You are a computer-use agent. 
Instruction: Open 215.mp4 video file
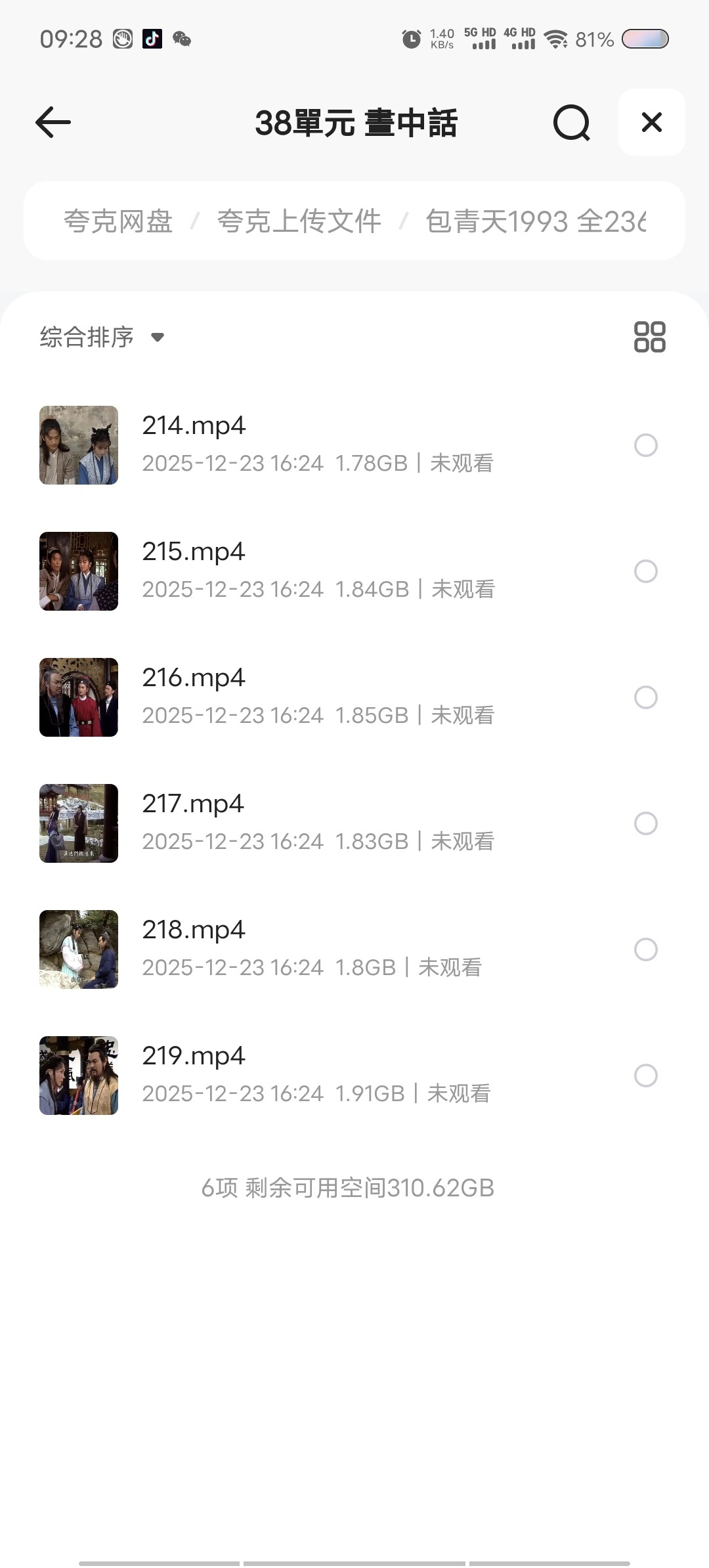pos(194,552)
